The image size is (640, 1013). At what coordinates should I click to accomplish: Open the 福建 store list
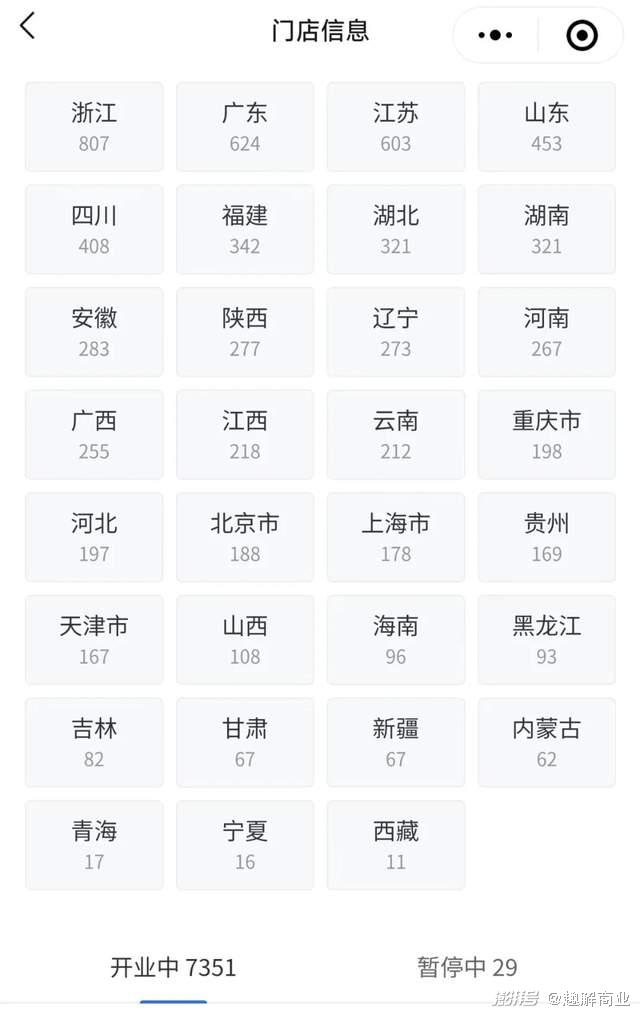pos(245,229)
